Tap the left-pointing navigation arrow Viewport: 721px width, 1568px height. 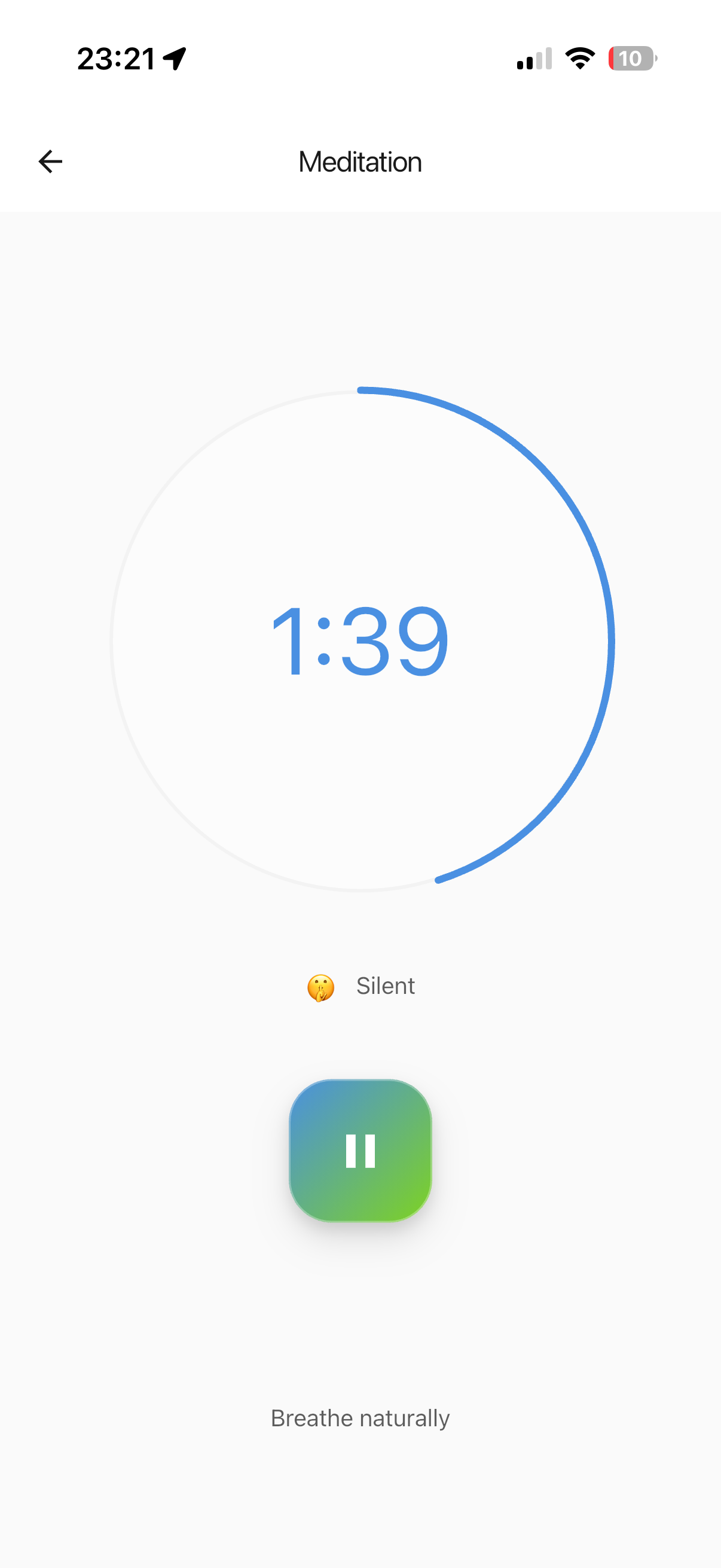click(51, 161)
